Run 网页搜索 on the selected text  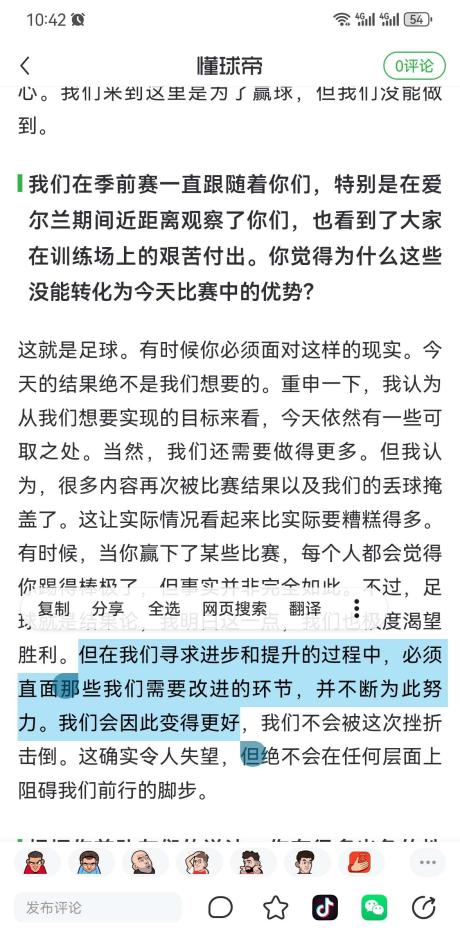[x=234, y=609]
